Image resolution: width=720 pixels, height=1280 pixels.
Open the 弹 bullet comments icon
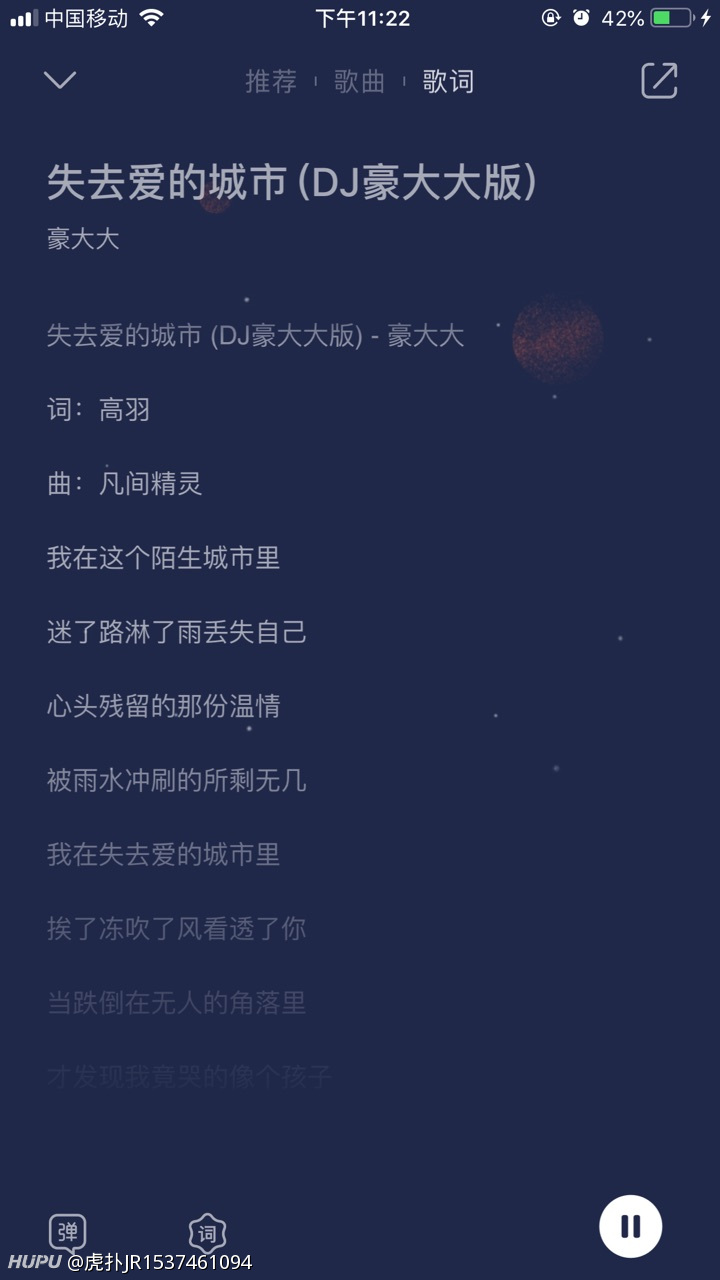(x=68, y=1233)
